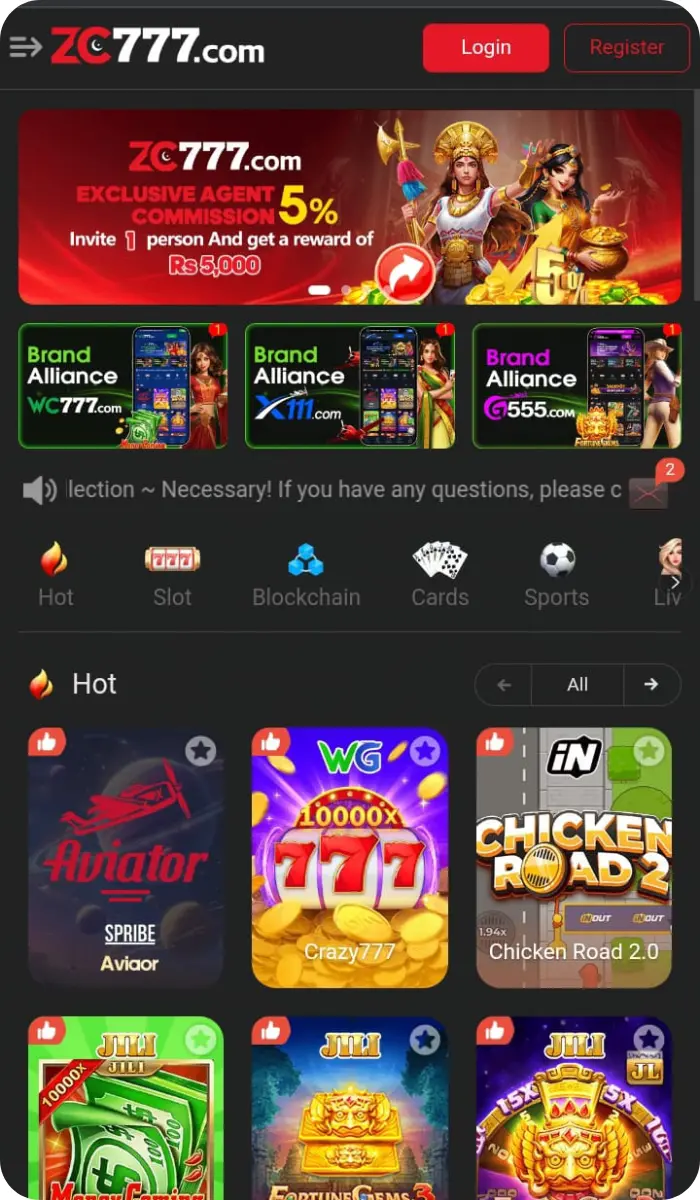Switch to the Blockchain category
The image size is (700, 1200).
[x=306, y=574]
